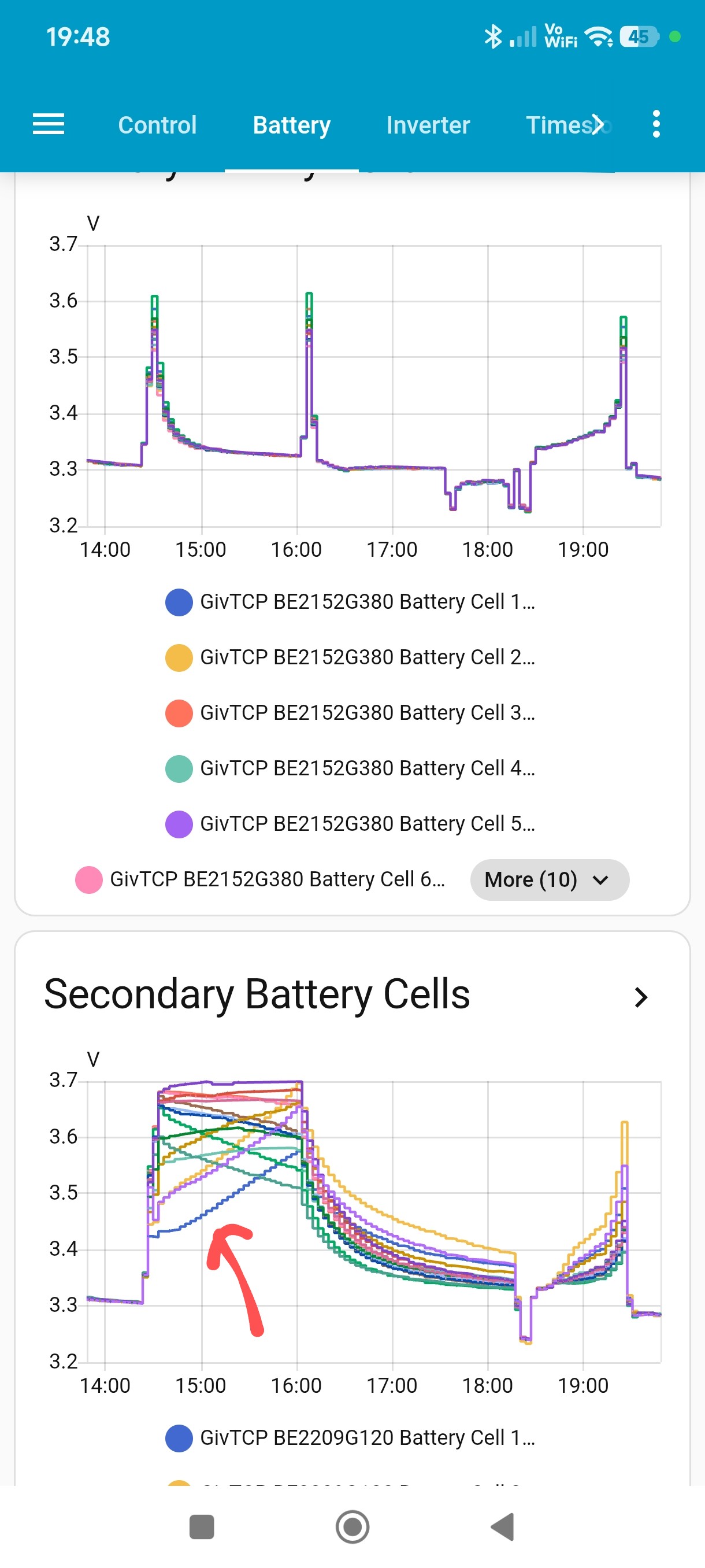
Task: Hide BE2152G380 Battery Cell 4 series
Action: (350, 768)
